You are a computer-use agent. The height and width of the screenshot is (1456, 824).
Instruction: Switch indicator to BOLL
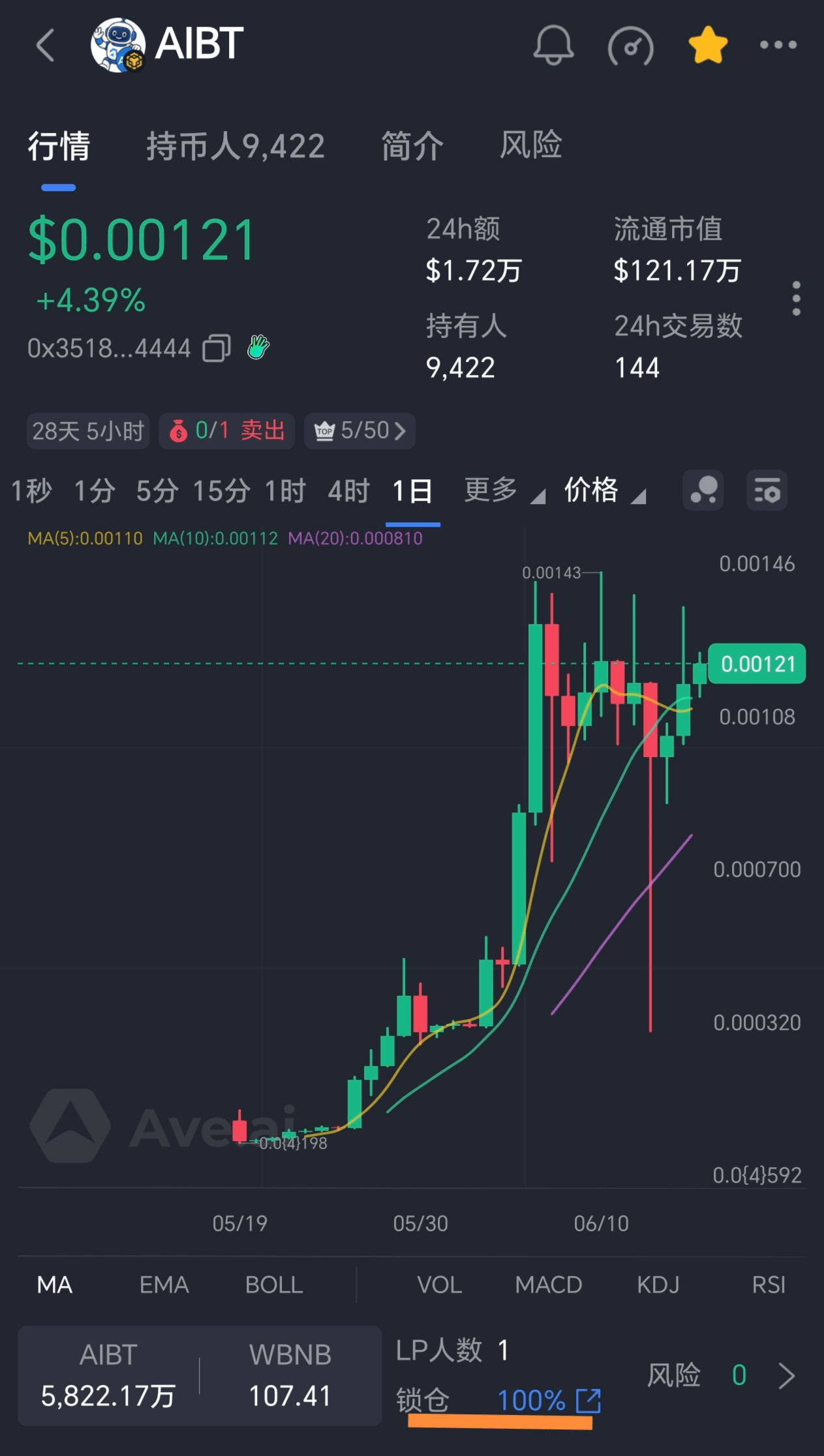(x=273, y=1285)
